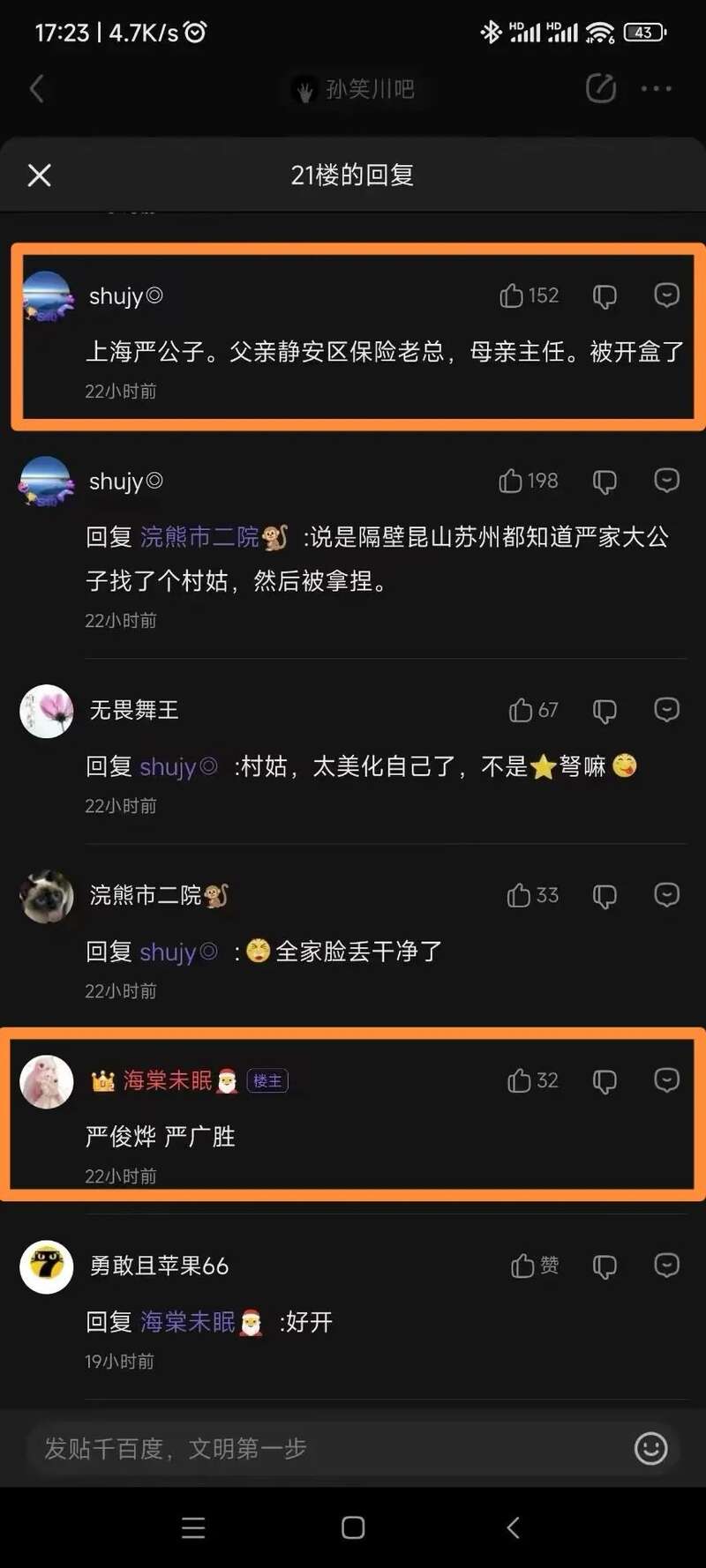Like 海棠未眠's comment with 32 likes

coord(532,1080)
